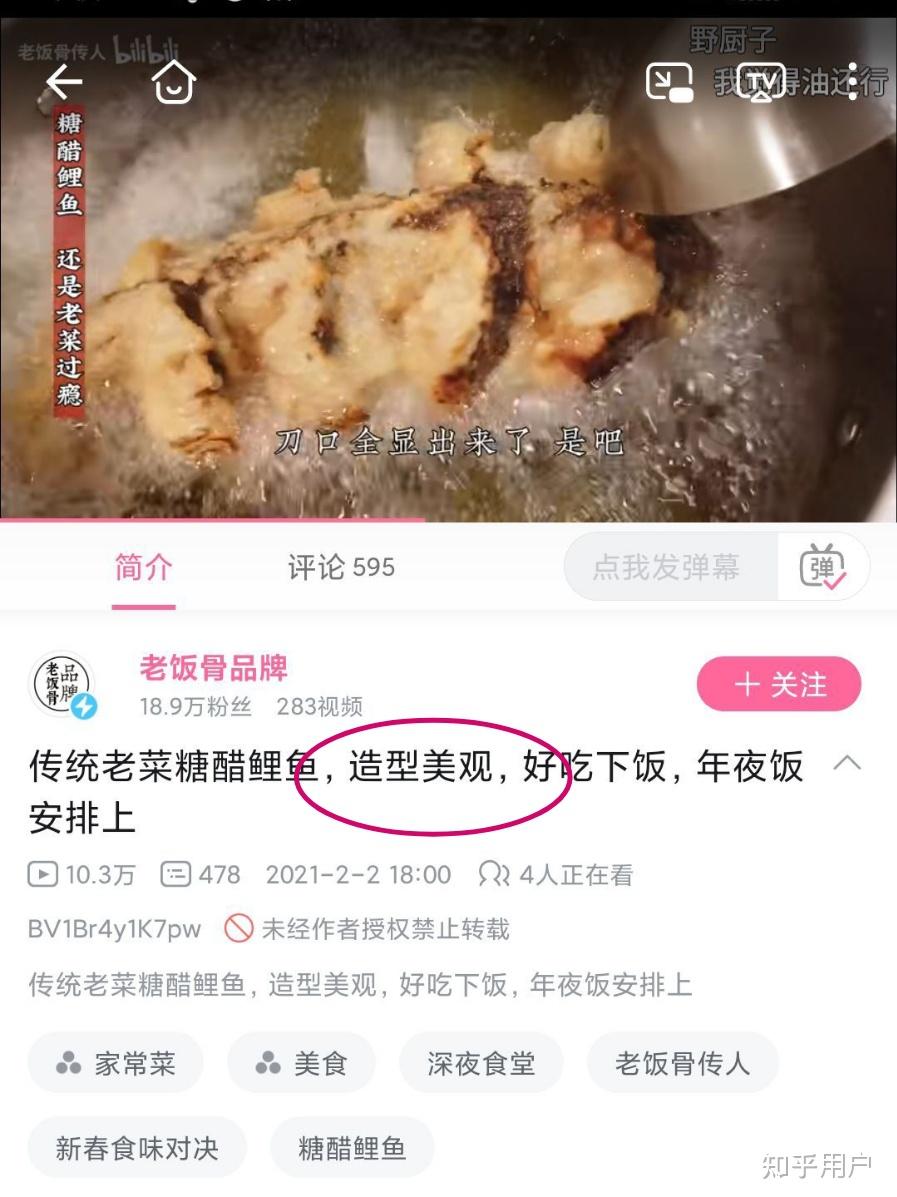Image resolution: width=897 pixels, height=1197 pixels.
Task: Open the 家常菜 tag
Action: (x=115, y=1063)
